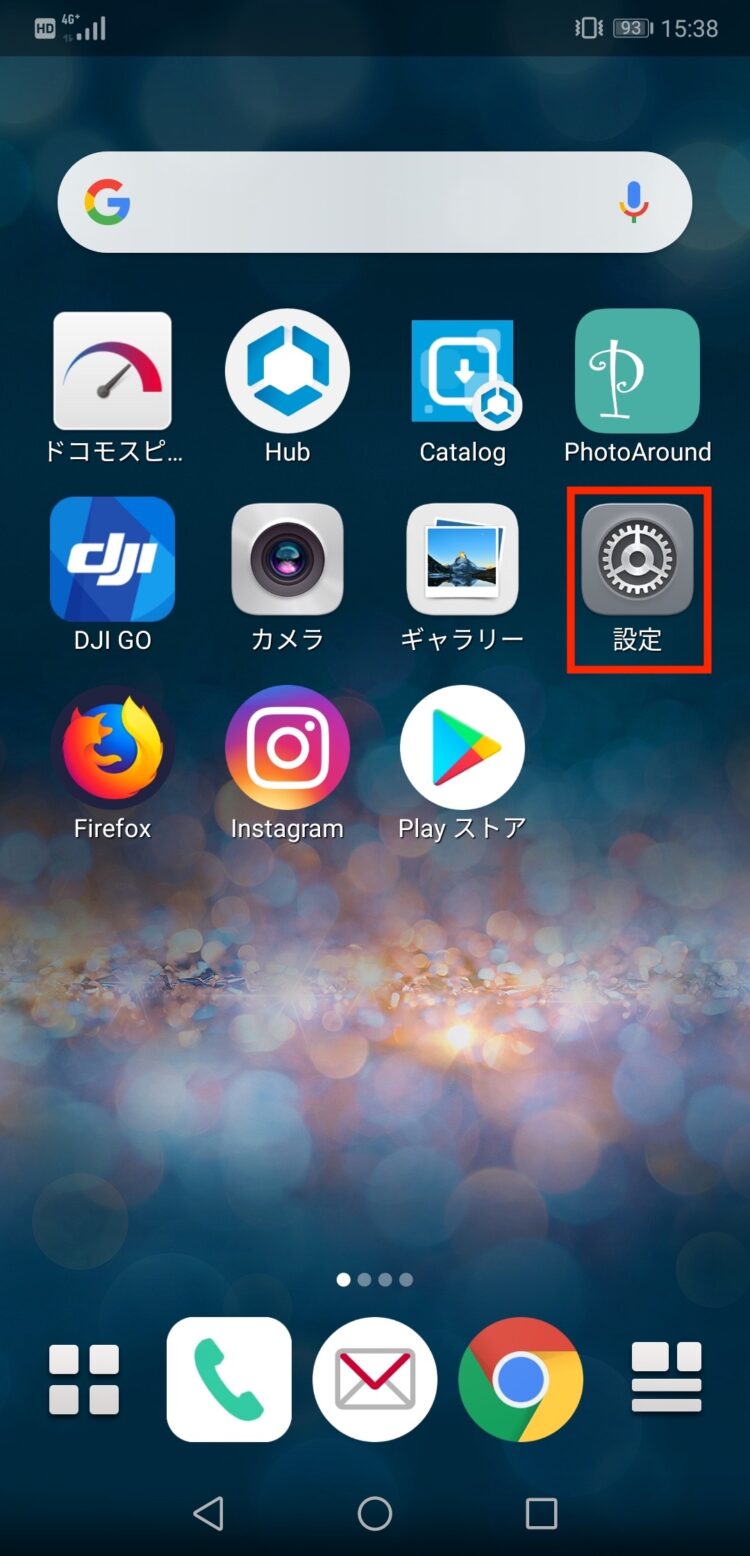Viewport: 750px width, 1556px height.
Task: Open the Catalog app
Action: coord(463,372)
